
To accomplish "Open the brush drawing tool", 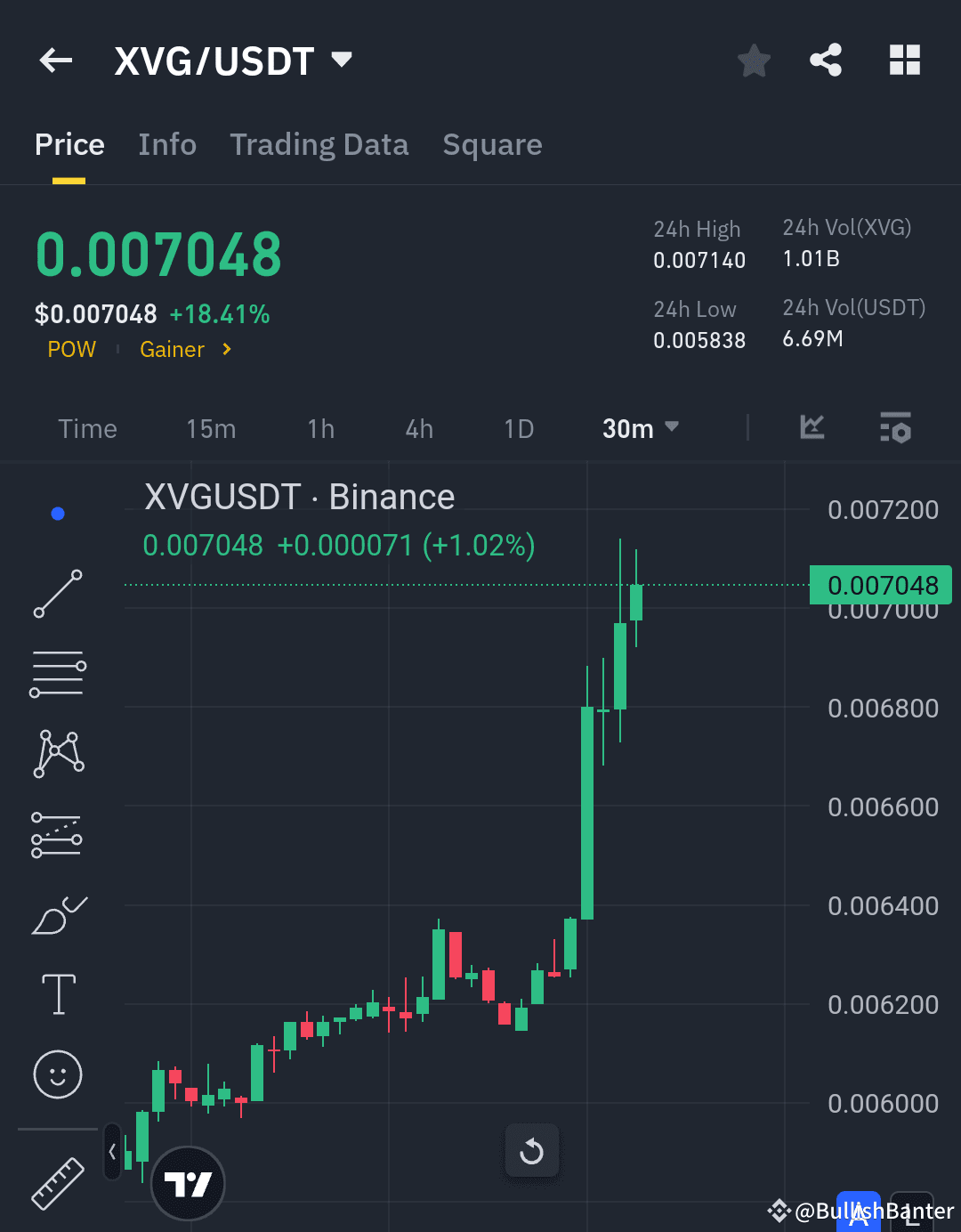I will [57, 915].
